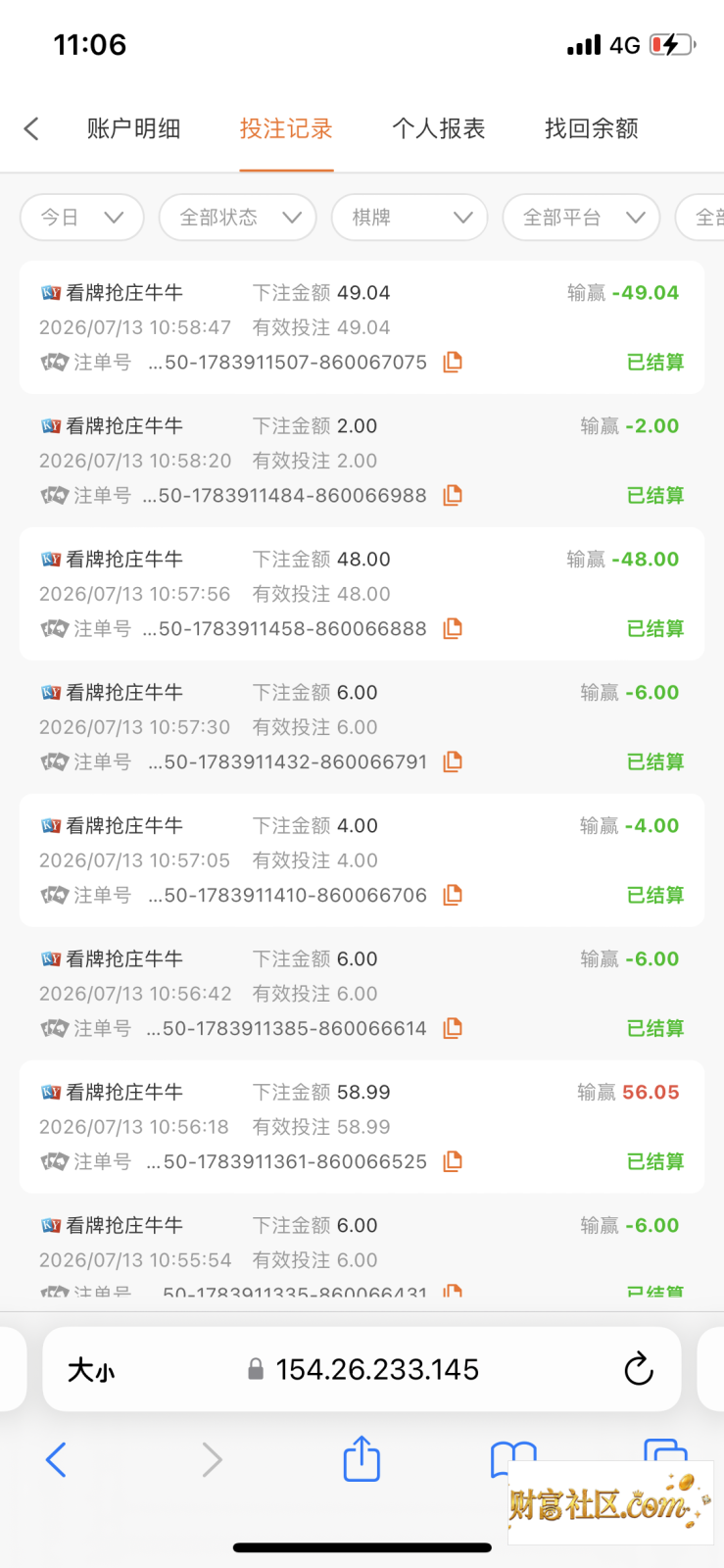Image resolution: width=724 pixels, height=1568 pixels.
Task: Copy order number ending 860066988
Action: [x=453, y=496]
